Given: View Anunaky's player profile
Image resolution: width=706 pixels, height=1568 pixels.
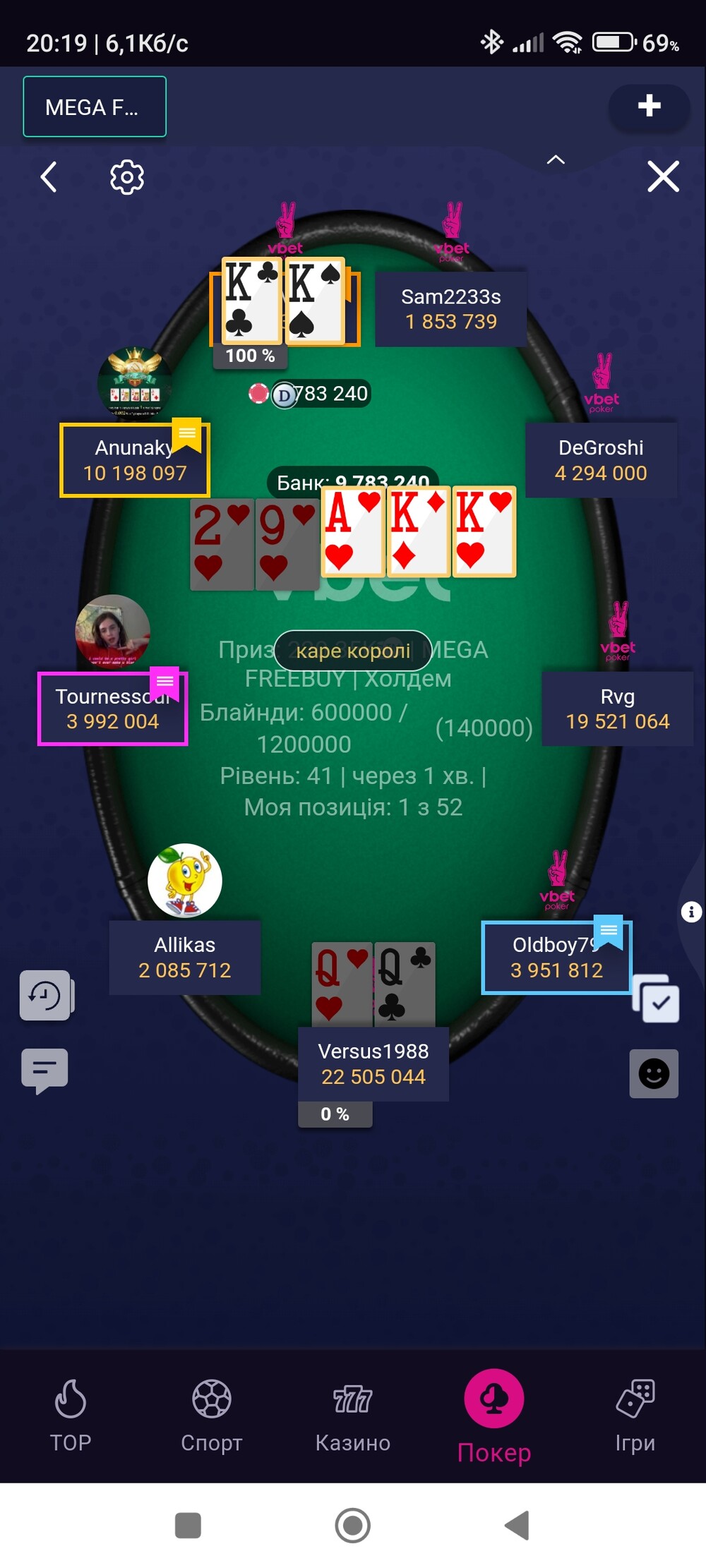Looking at the screenshot, I should (x=134, y=460).
